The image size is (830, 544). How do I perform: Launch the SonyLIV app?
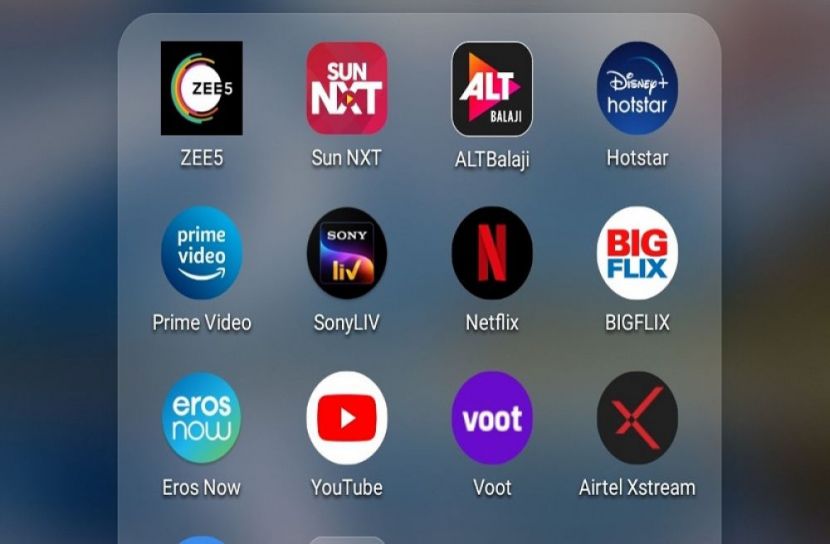[346, 253]
